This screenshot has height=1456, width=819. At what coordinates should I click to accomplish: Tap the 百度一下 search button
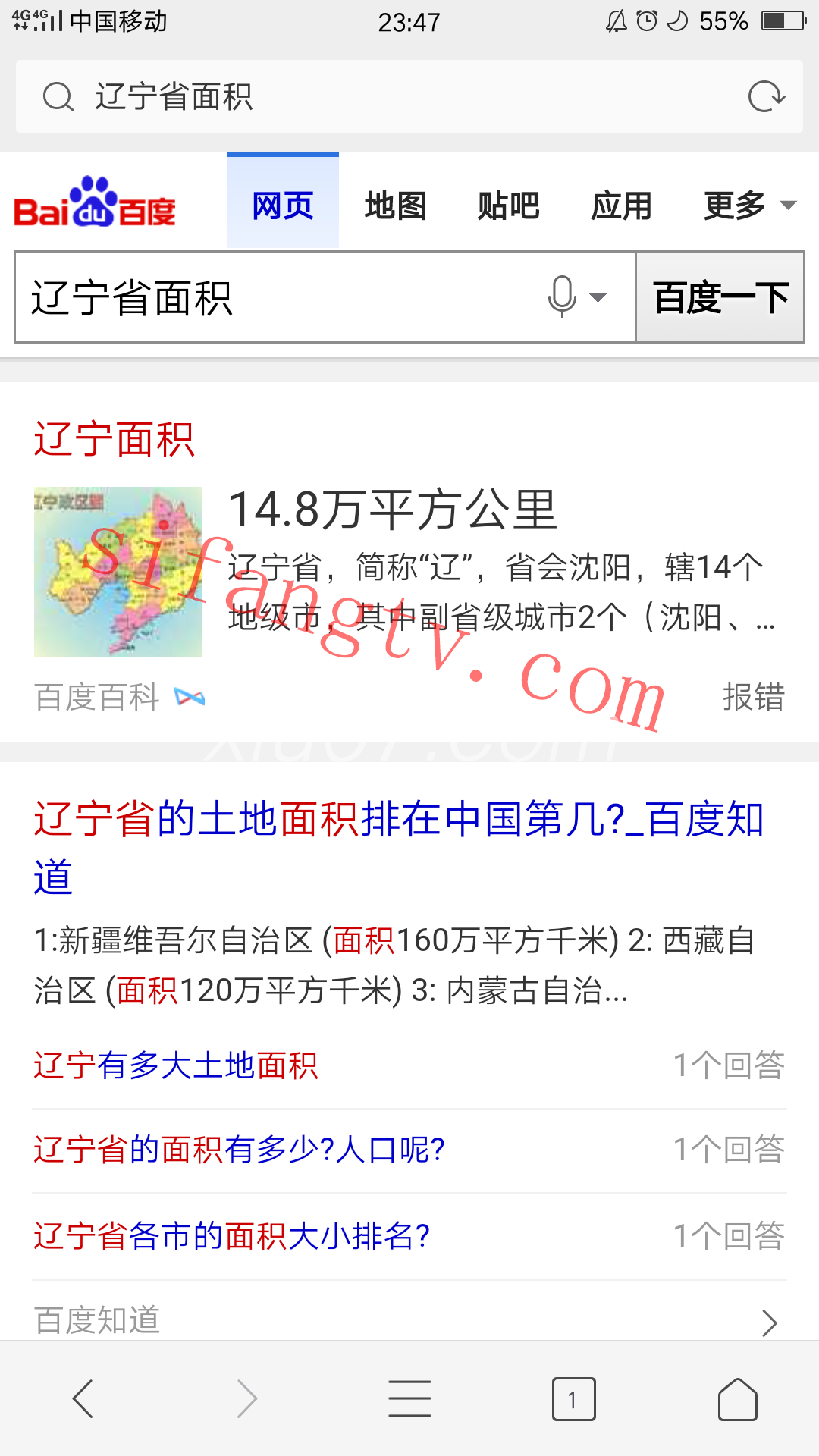pyautogui.click(x=720, y=297)
